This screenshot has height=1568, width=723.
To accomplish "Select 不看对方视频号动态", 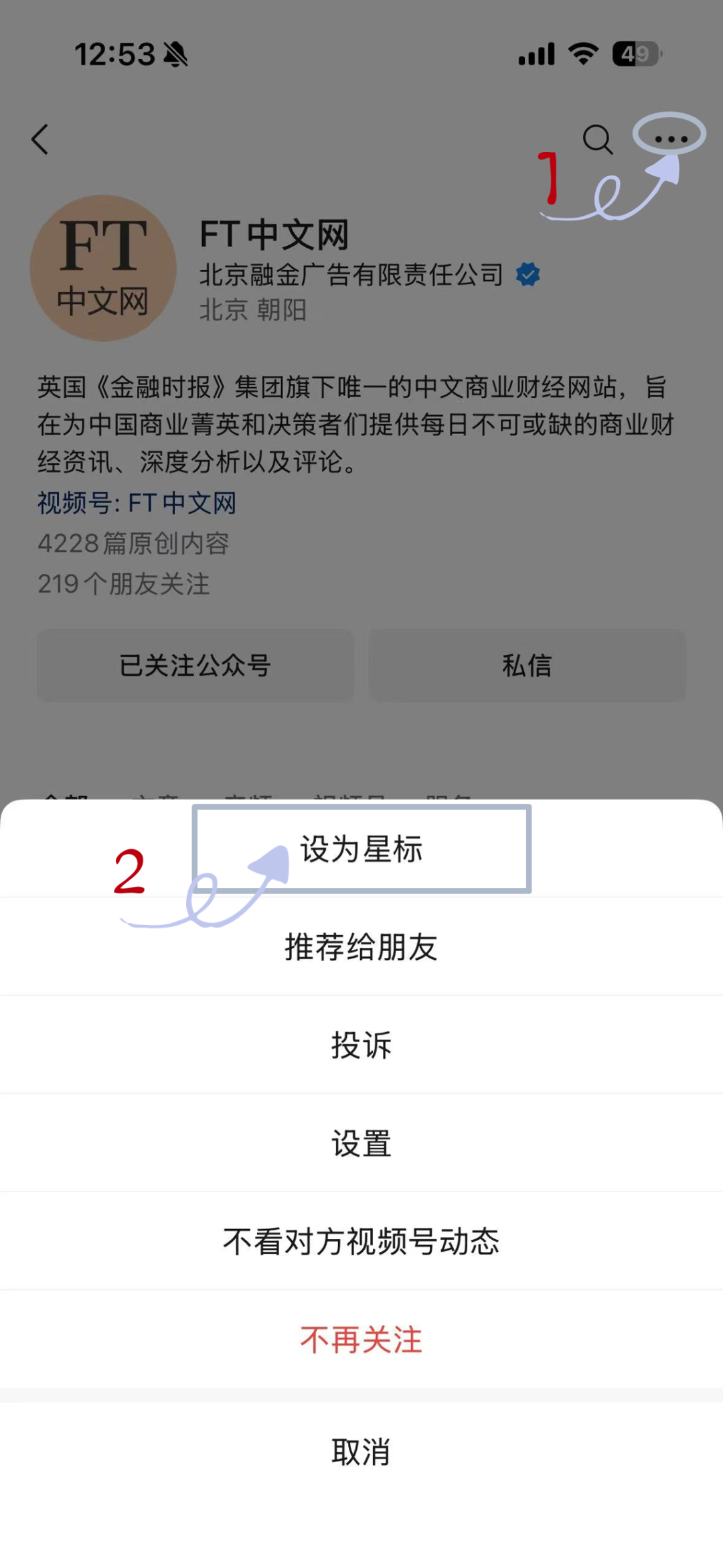I will [x=361, y=1241].
